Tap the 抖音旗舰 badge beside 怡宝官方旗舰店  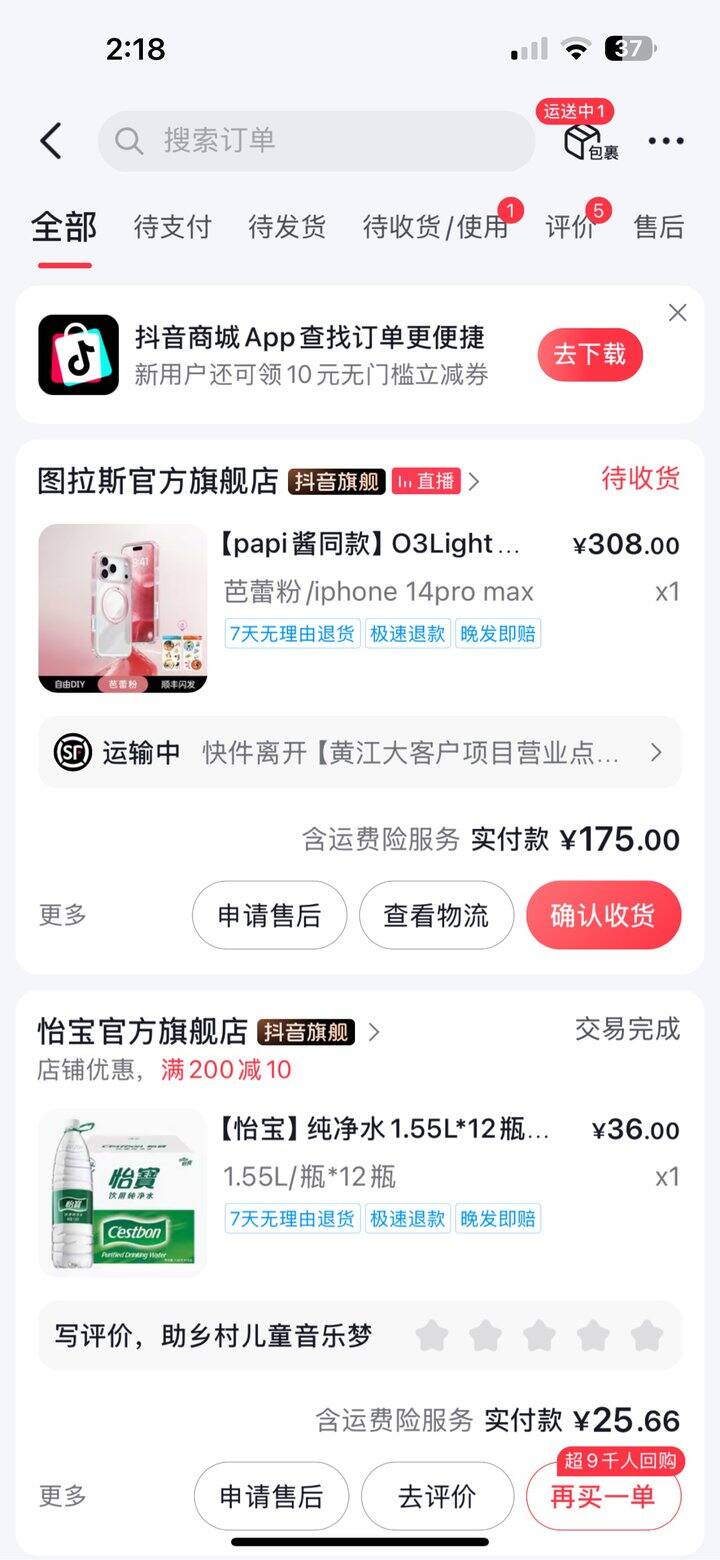point(306,1030)
